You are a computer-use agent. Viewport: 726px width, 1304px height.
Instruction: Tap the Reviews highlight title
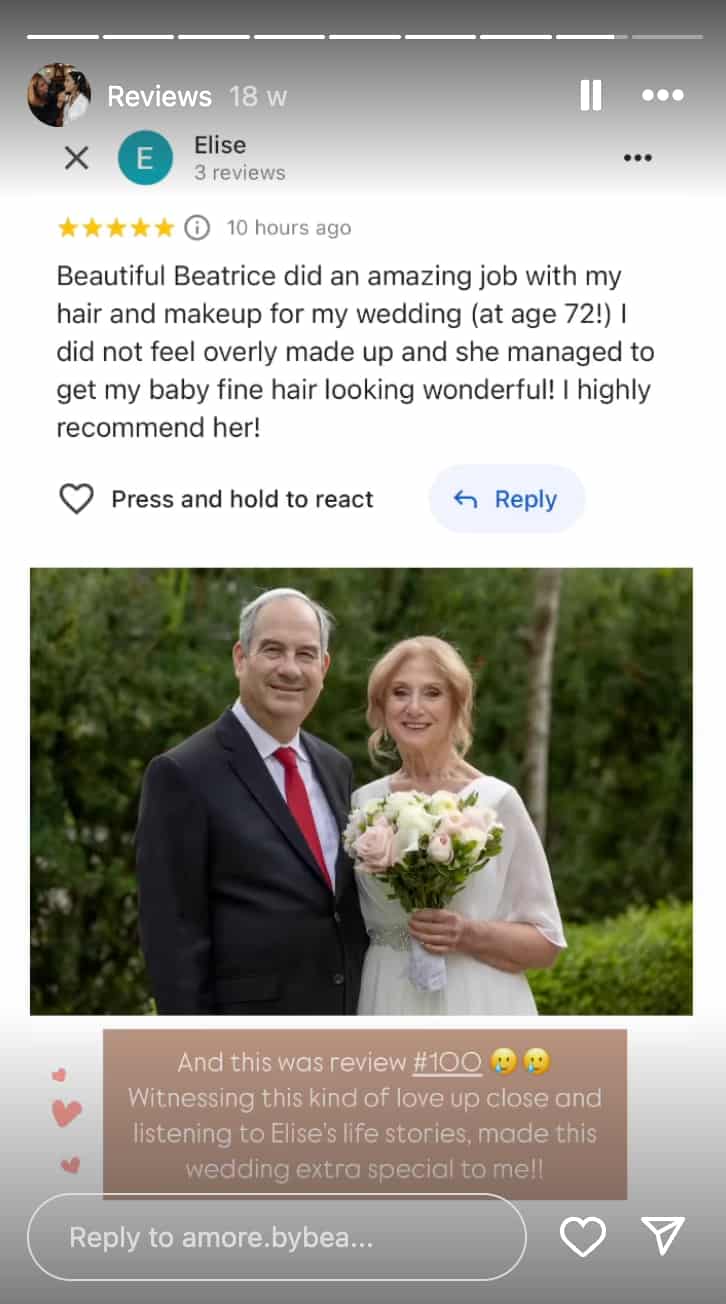(x=159, y=97)
